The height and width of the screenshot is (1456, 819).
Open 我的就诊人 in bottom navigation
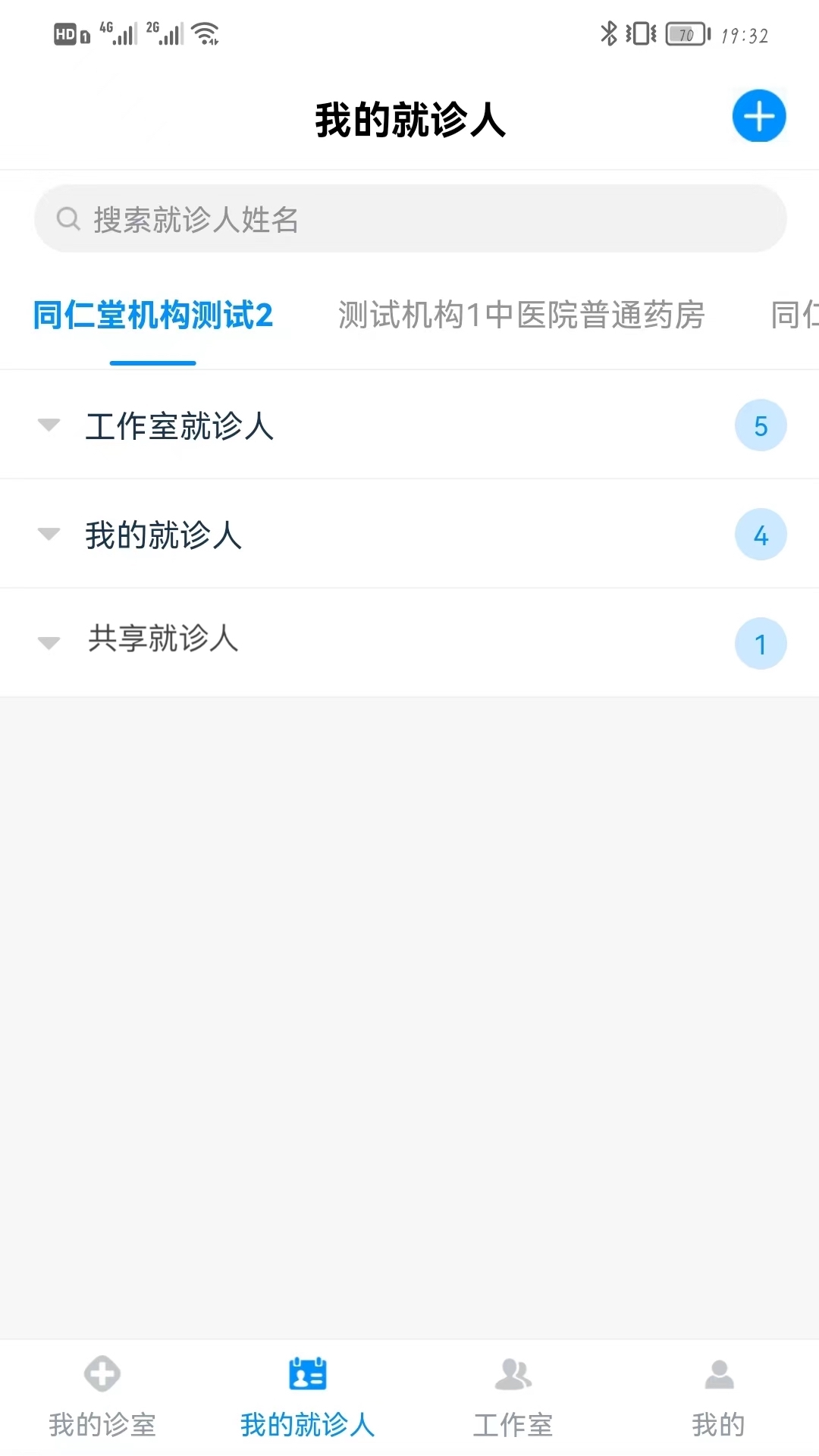coord(307,1397)
